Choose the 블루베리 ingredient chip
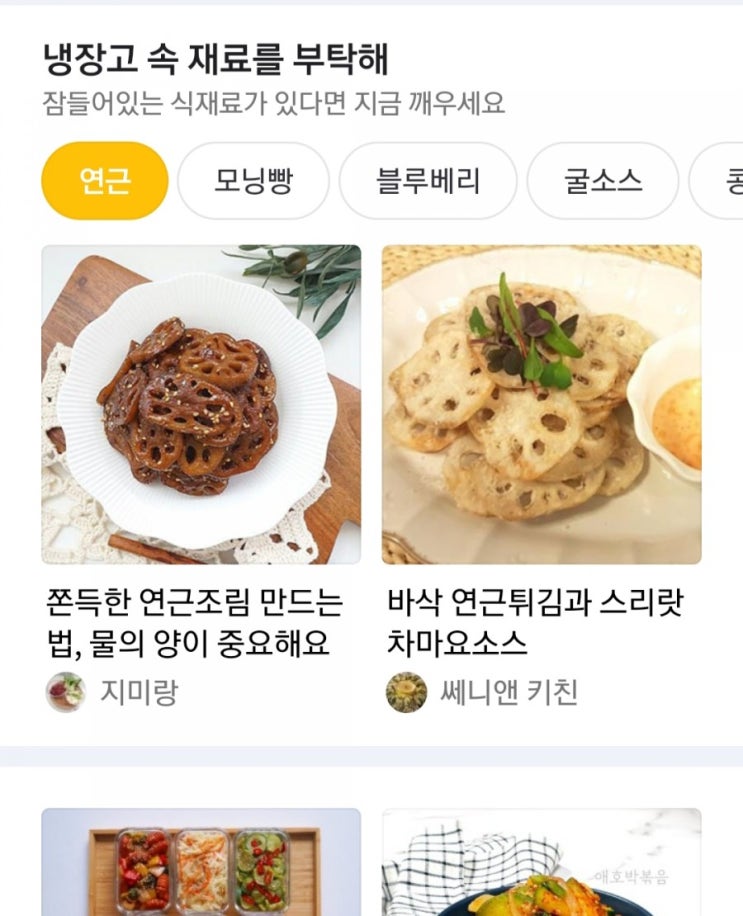743x916 pixels. [x=427, y=181]
